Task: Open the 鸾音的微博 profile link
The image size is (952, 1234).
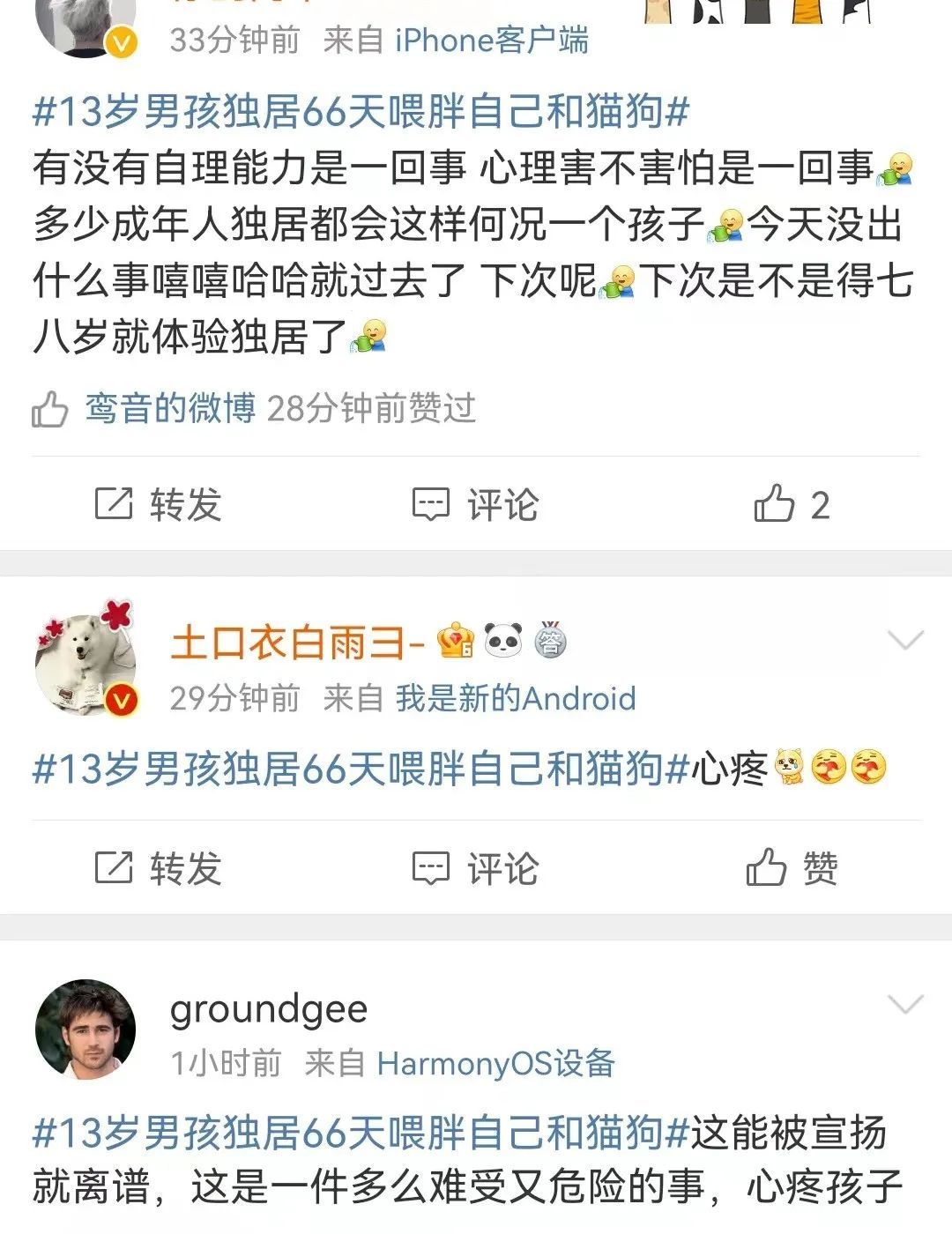Action: (x=170, y=409)
